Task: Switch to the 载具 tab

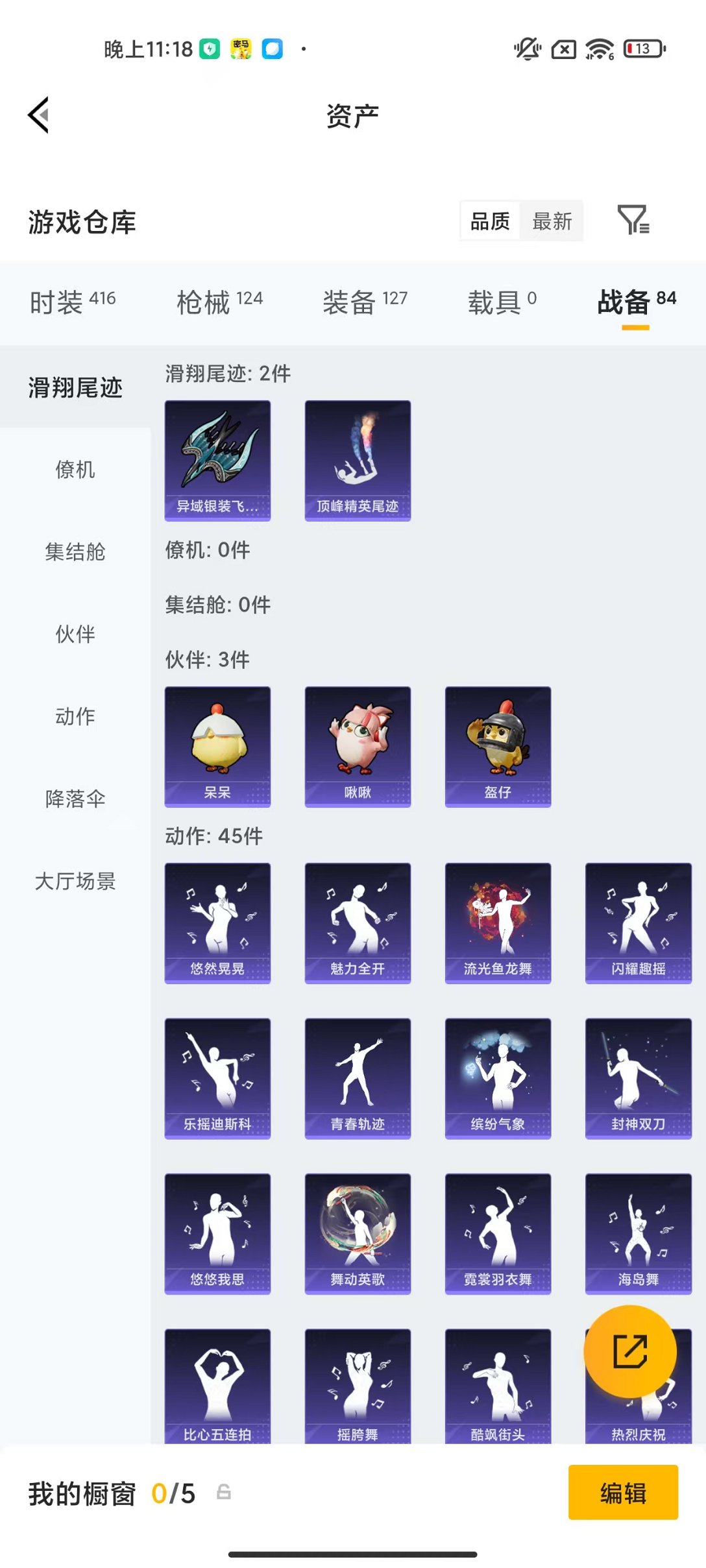Action: pos(502,302)
